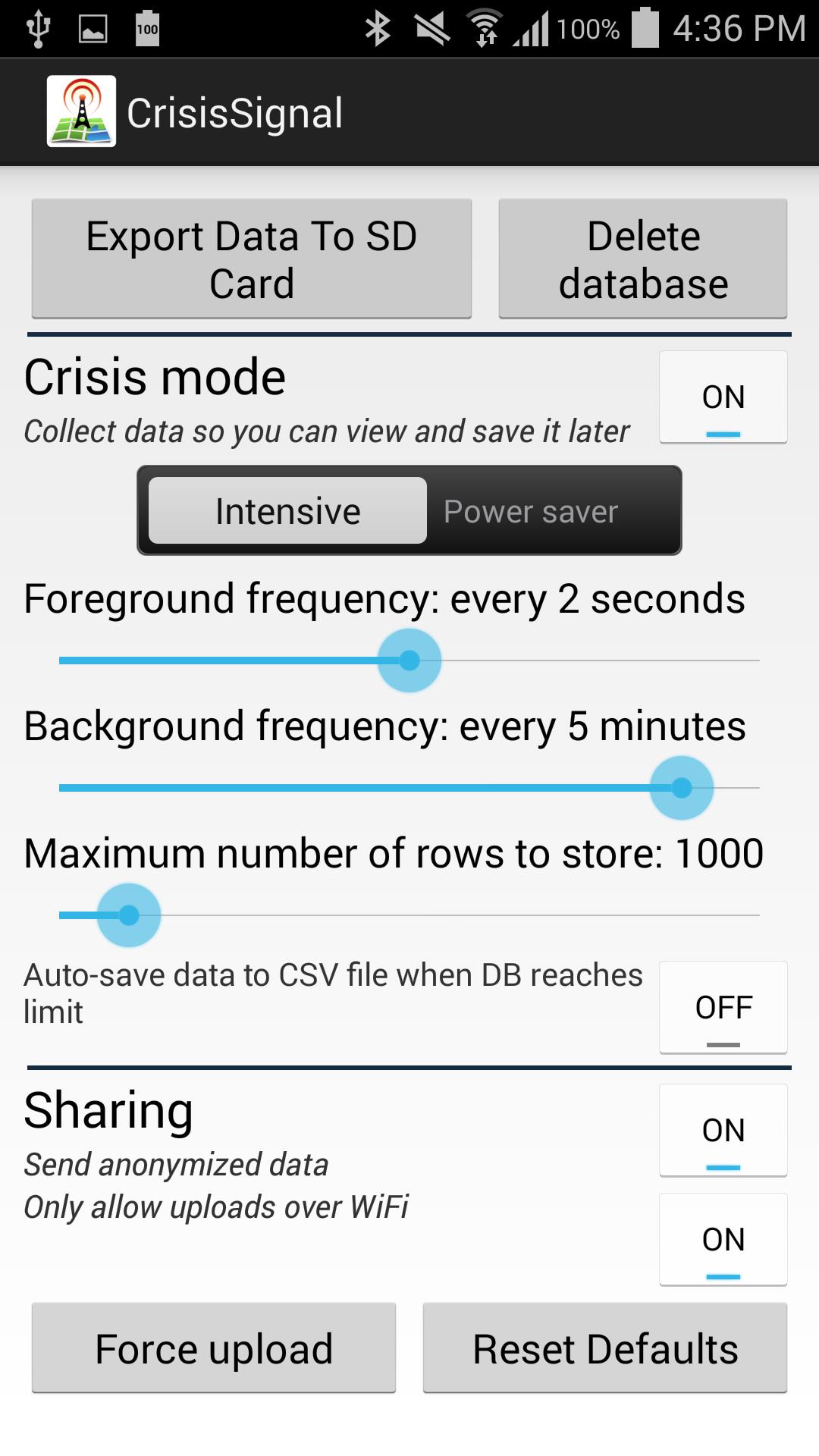Screen dimensions: 819x1456
Task: Switch to Power saver mode
Action: (531, 511)
